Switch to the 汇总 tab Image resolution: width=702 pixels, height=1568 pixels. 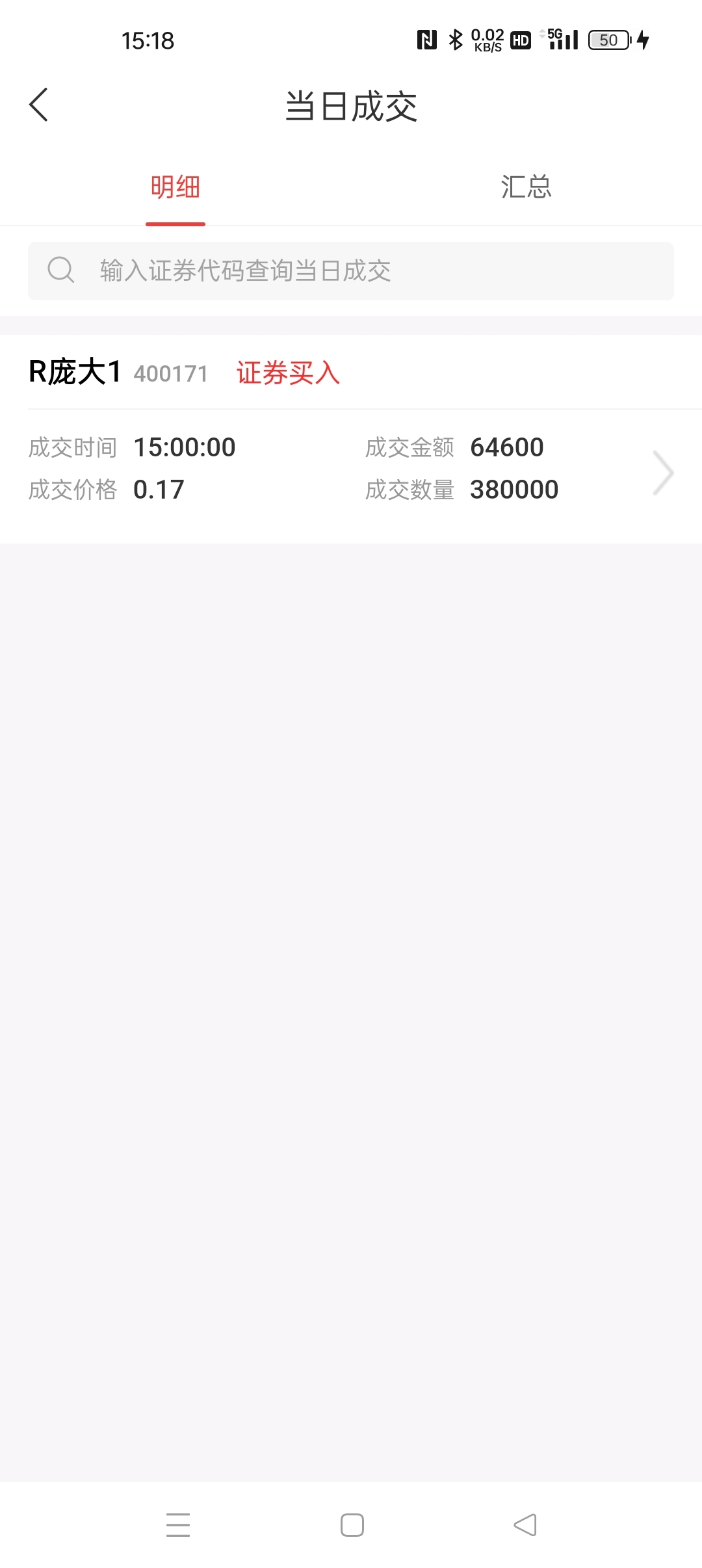point(526,187)
